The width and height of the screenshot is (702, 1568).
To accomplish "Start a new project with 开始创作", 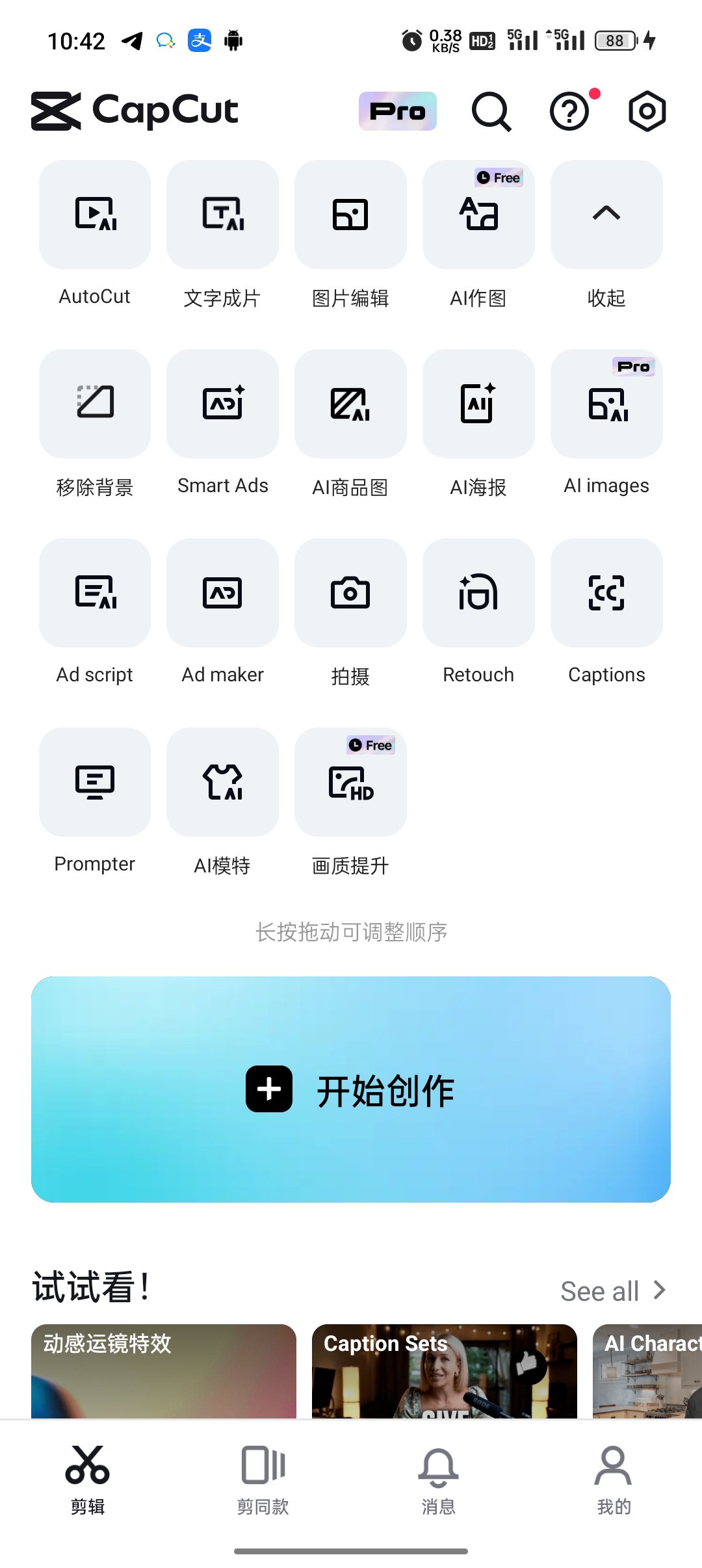I will [351, 1090].
